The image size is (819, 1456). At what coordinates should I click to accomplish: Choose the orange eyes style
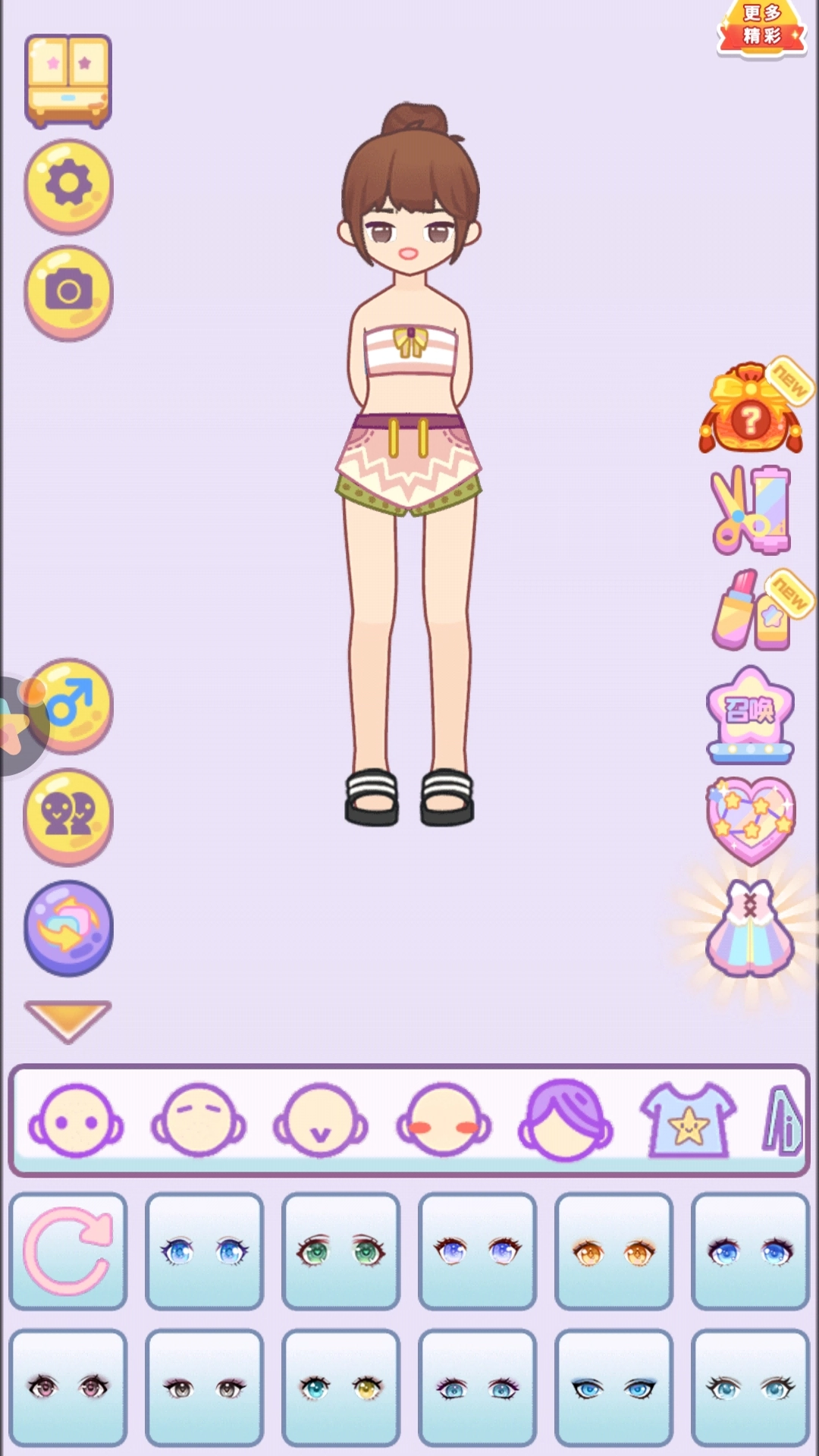click(x=613, y=1251)
